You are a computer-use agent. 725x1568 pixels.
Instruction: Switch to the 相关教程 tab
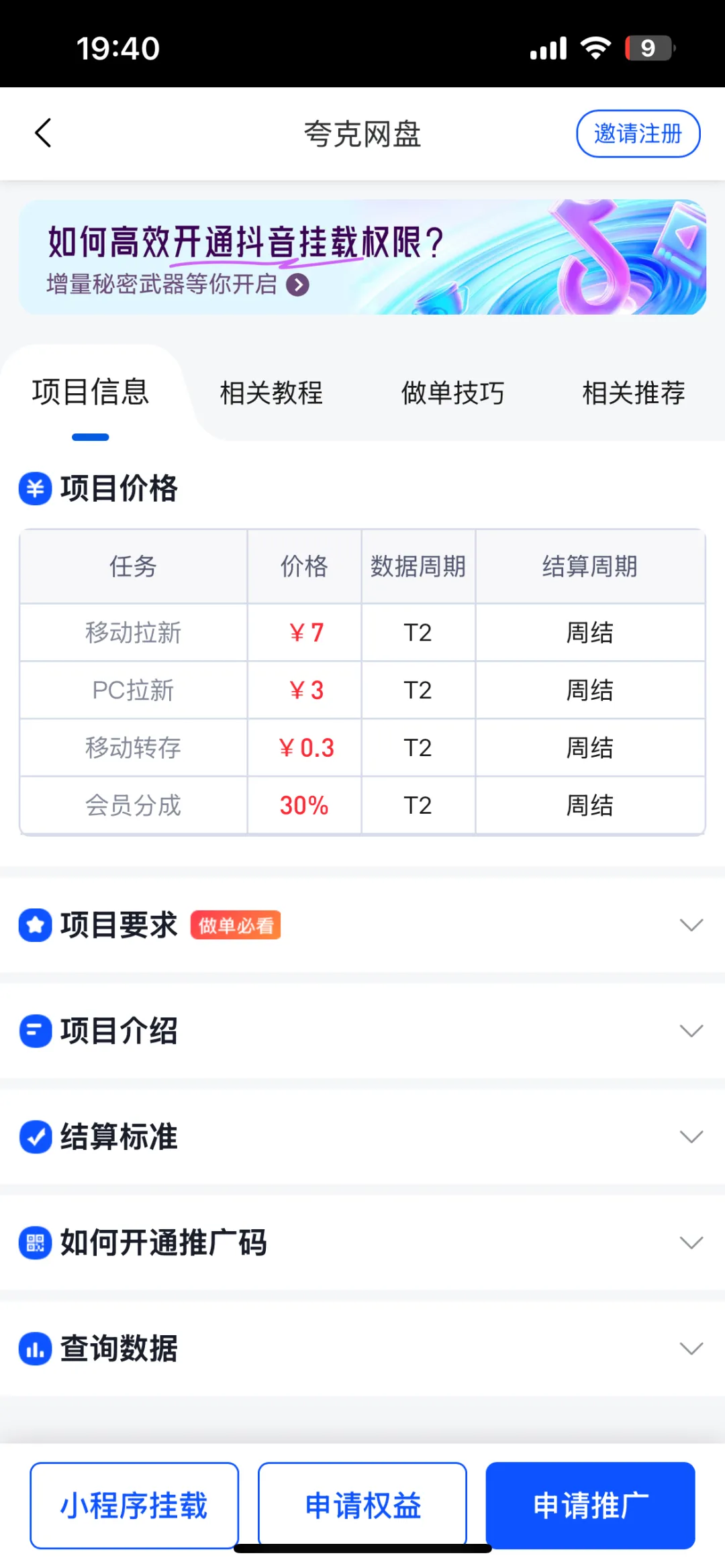pyautogui.click(x=271, y=395)
